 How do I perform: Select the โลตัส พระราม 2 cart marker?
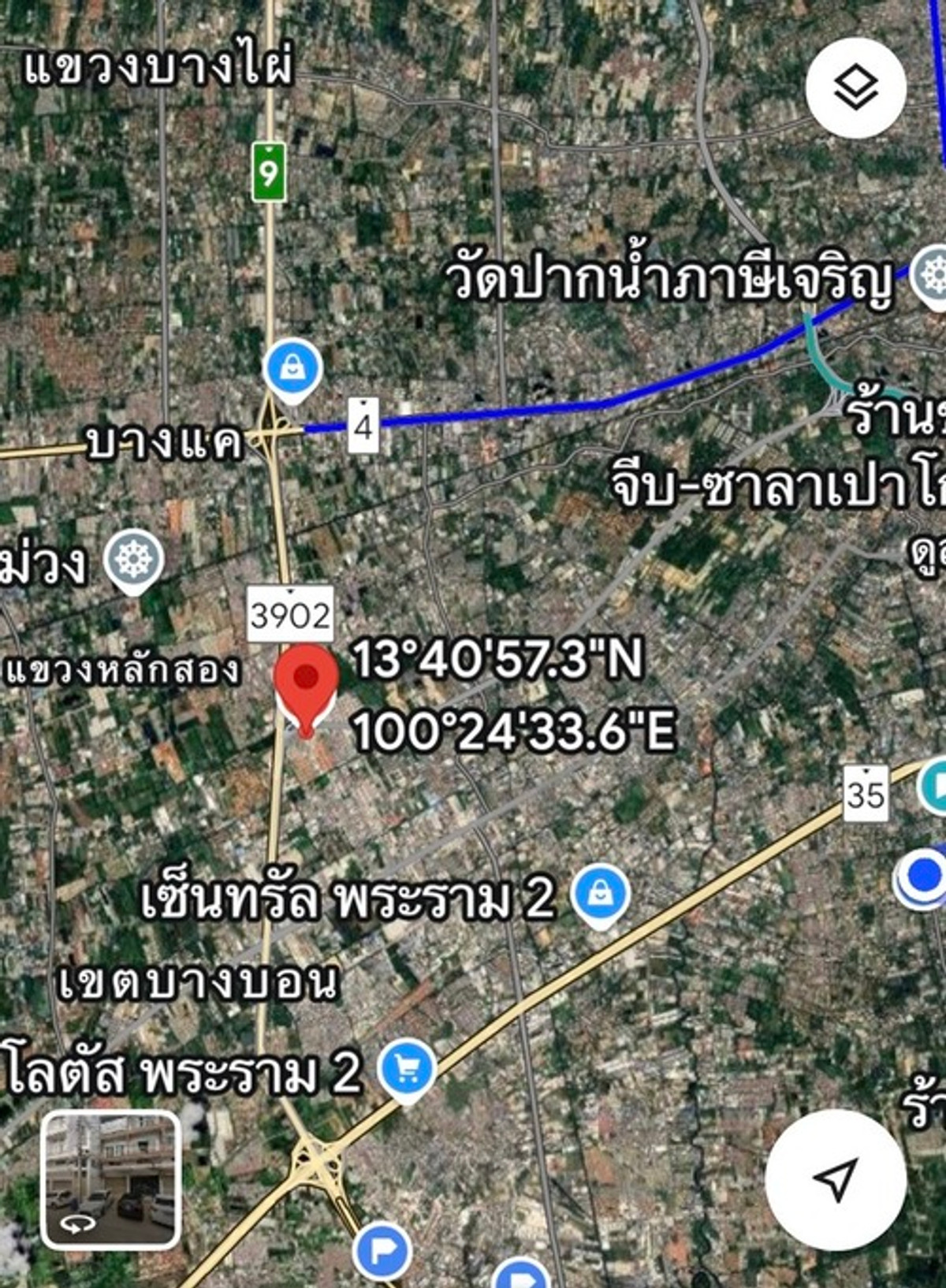(407, 1069)
